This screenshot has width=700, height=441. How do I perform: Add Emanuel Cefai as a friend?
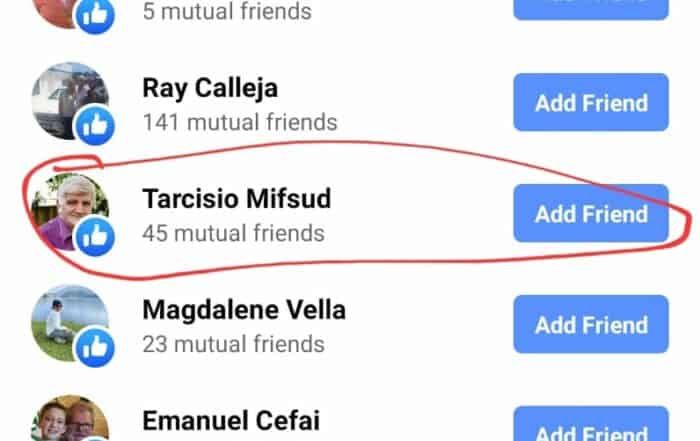(x=590, y=428)
